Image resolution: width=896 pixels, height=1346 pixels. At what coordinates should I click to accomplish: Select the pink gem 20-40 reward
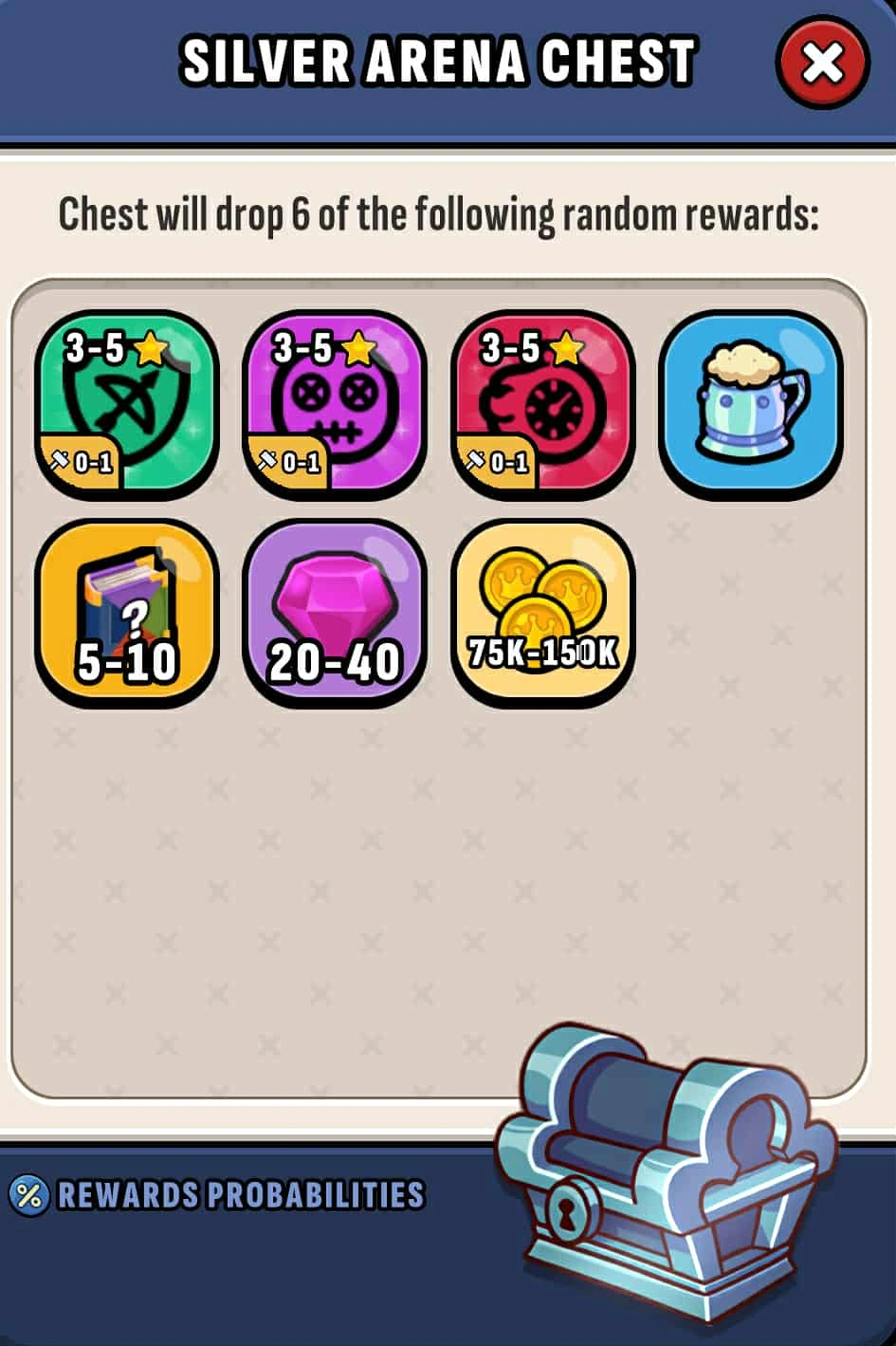click(335, 612)
